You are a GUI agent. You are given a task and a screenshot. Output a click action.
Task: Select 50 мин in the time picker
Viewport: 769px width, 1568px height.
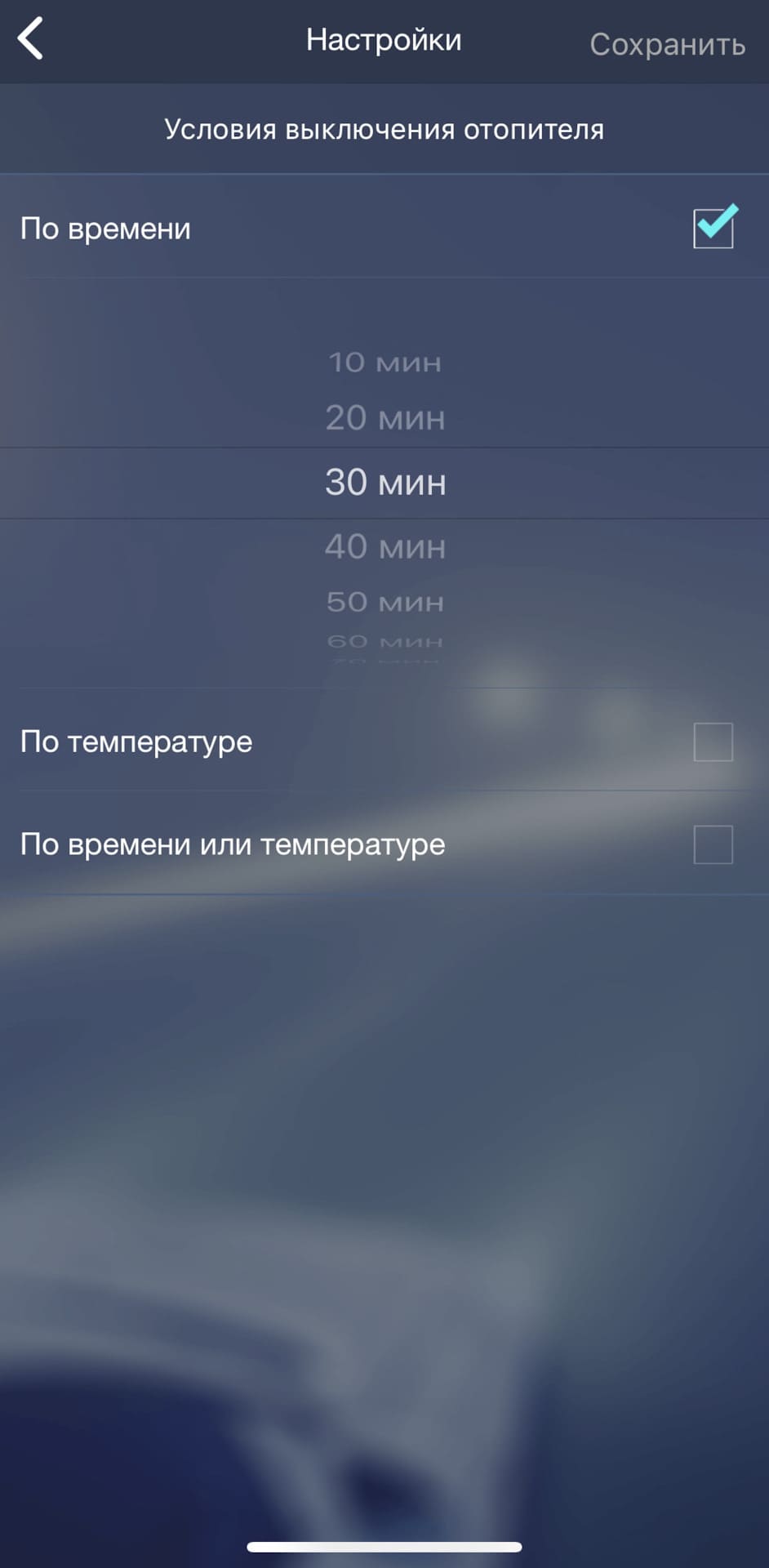pyautogui.click(x=384, y=602)
